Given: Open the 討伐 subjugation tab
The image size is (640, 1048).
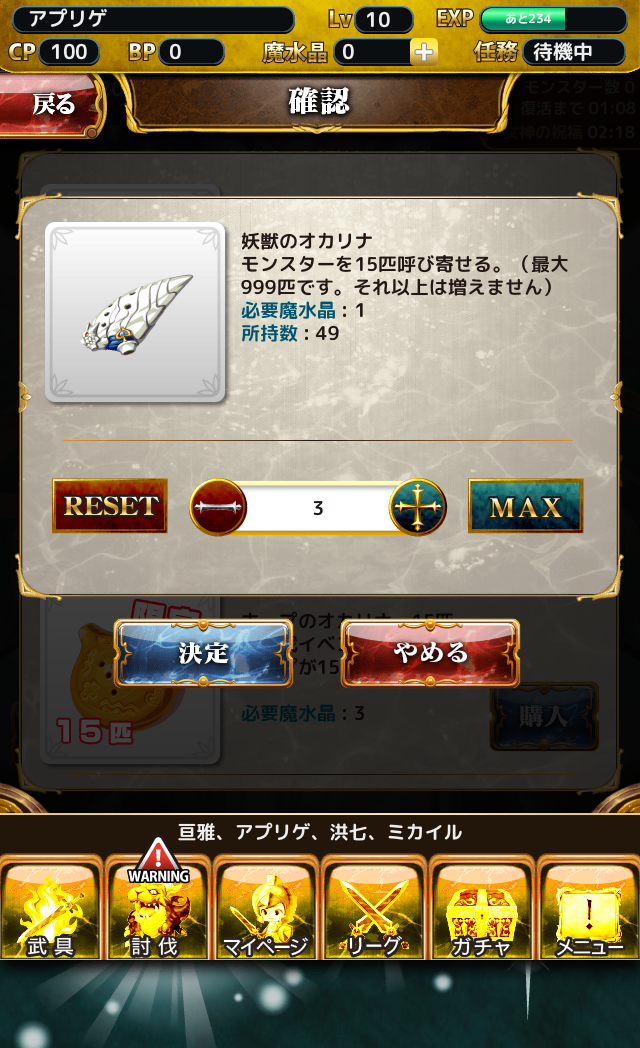Looking at the screenshot, I should 158,910.
